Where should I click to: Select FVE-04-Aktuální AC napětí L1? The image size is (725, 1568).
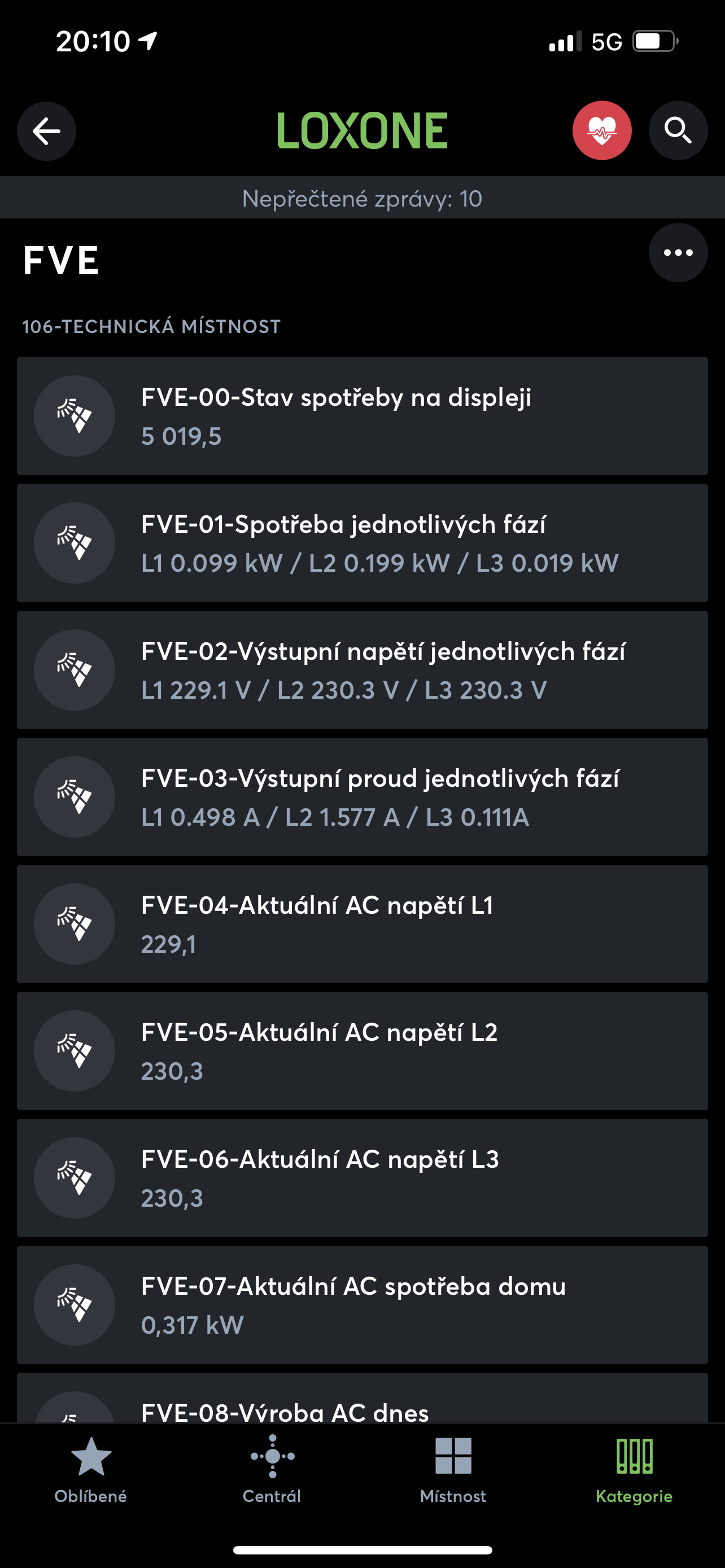362,924
